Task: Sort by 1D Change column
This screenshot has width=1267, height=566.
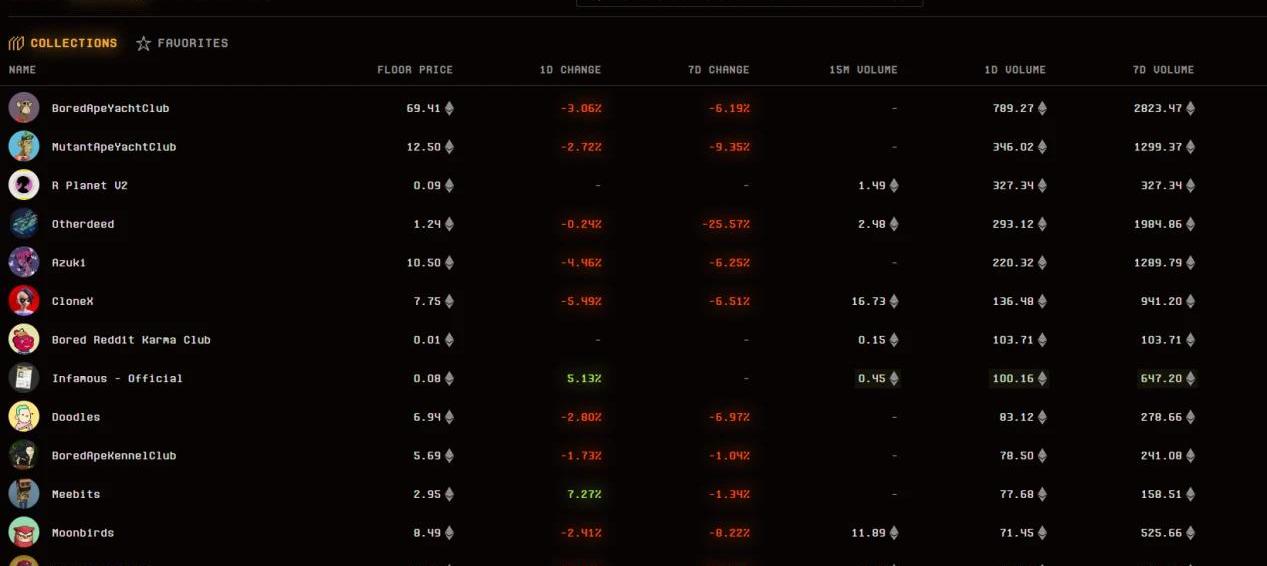Action: click(570, 70)
